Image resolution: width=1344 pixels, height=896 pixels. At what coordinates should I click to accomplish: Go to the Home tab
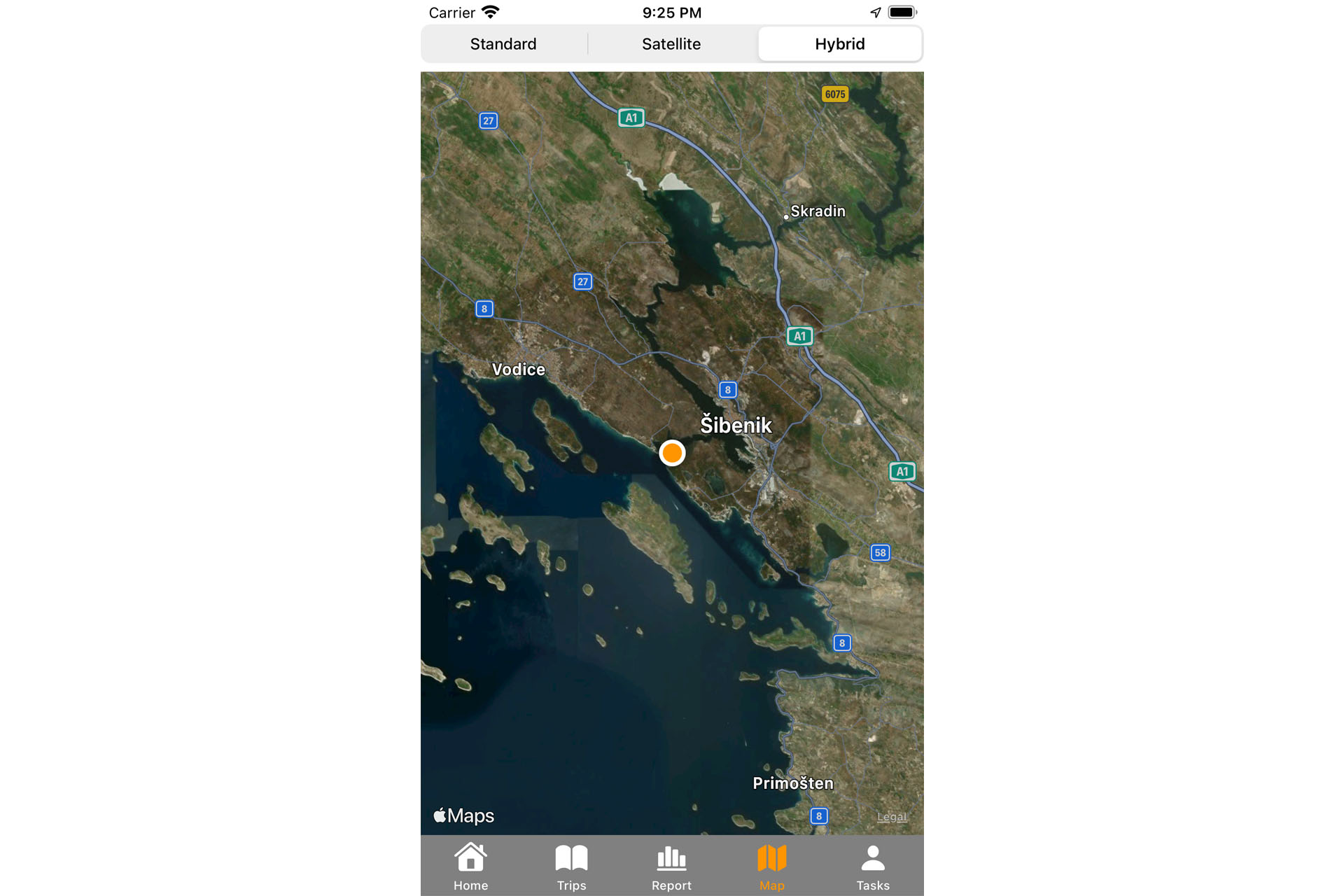click(470, 867)
